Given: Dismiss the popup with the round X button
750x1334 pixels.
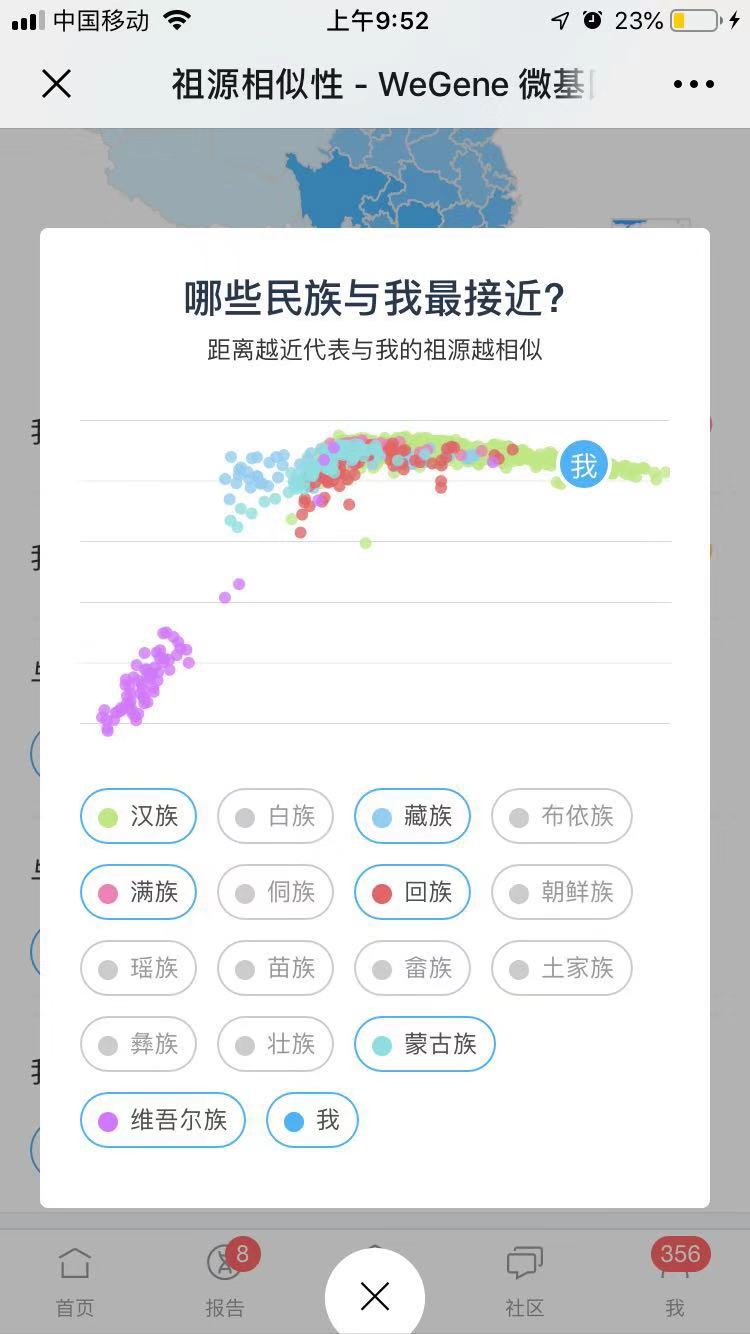Looking at the screenshot, I should [375, 1296].
